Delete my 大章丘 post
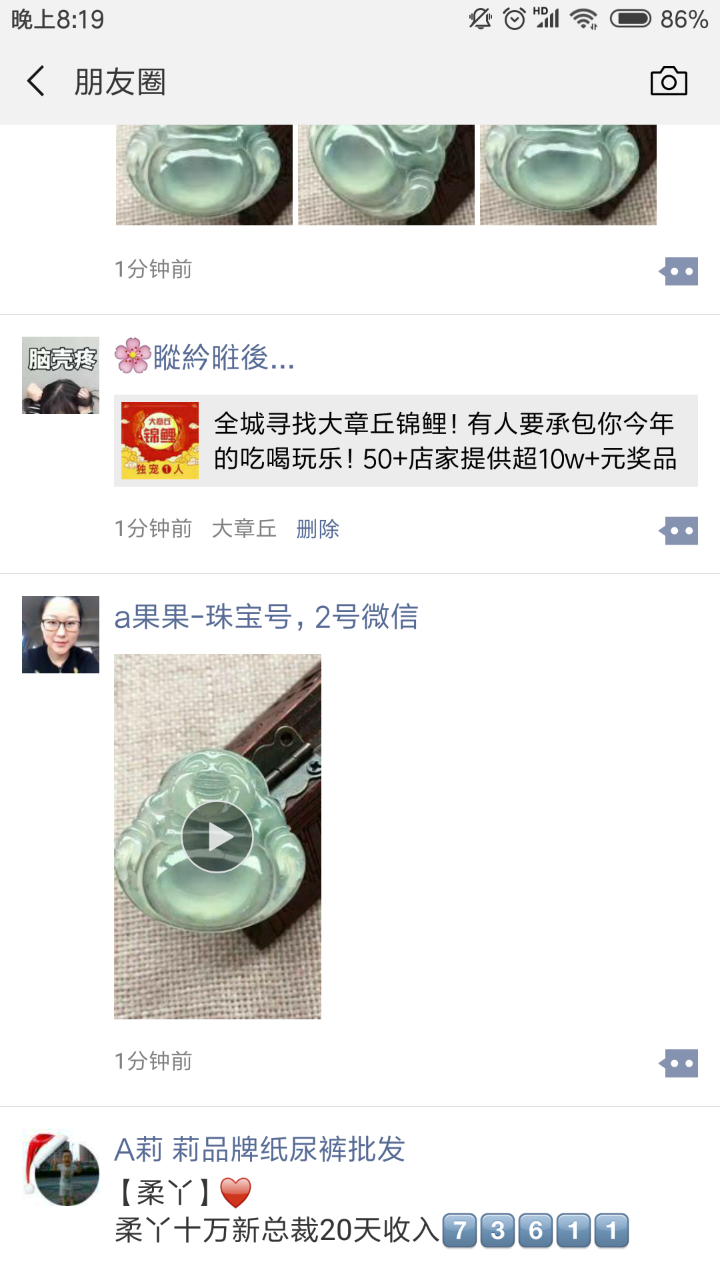The height and width of the screenshot is (1280, 720). tap(317, 529)
